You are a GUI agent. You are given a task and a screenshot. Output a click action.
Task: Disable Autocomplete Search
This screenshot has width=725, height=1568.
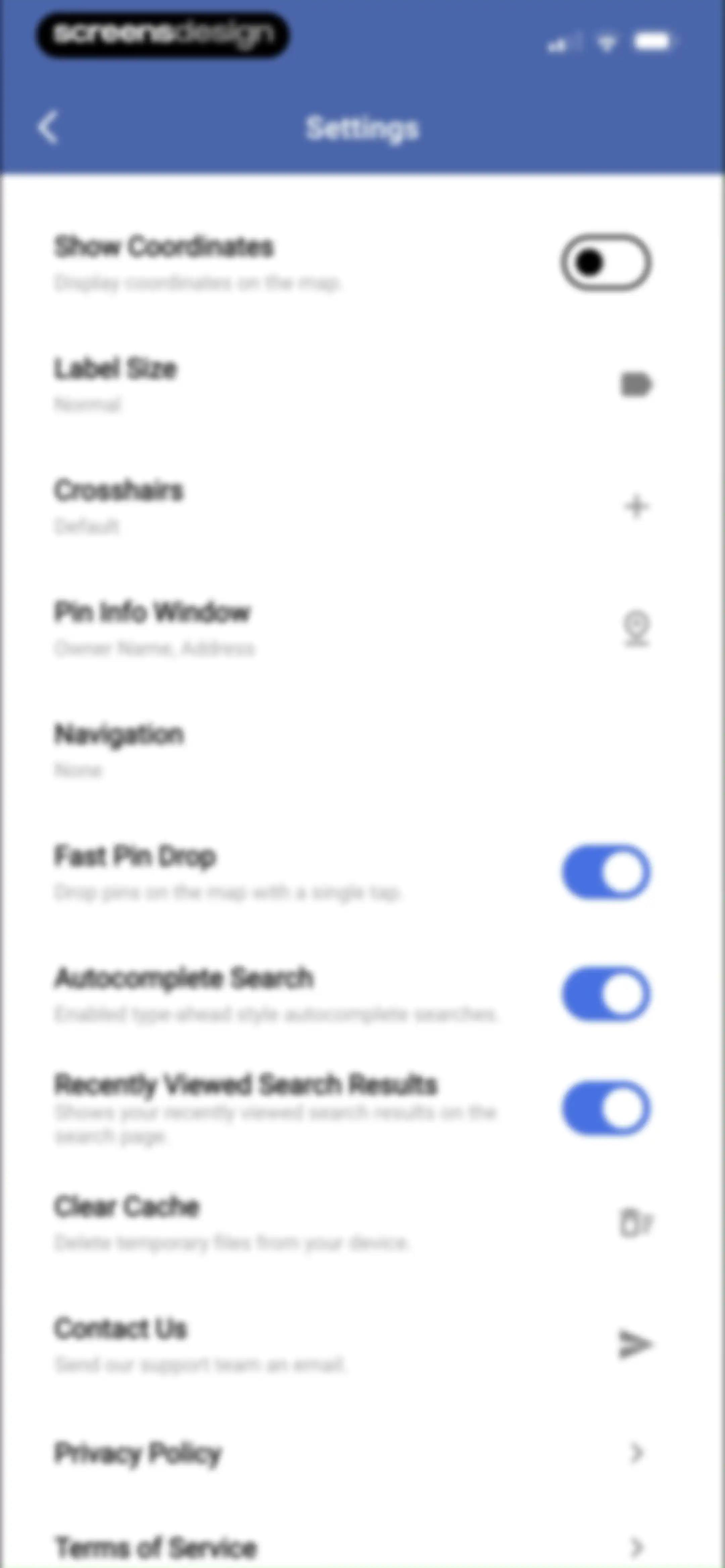click(606, 994)
